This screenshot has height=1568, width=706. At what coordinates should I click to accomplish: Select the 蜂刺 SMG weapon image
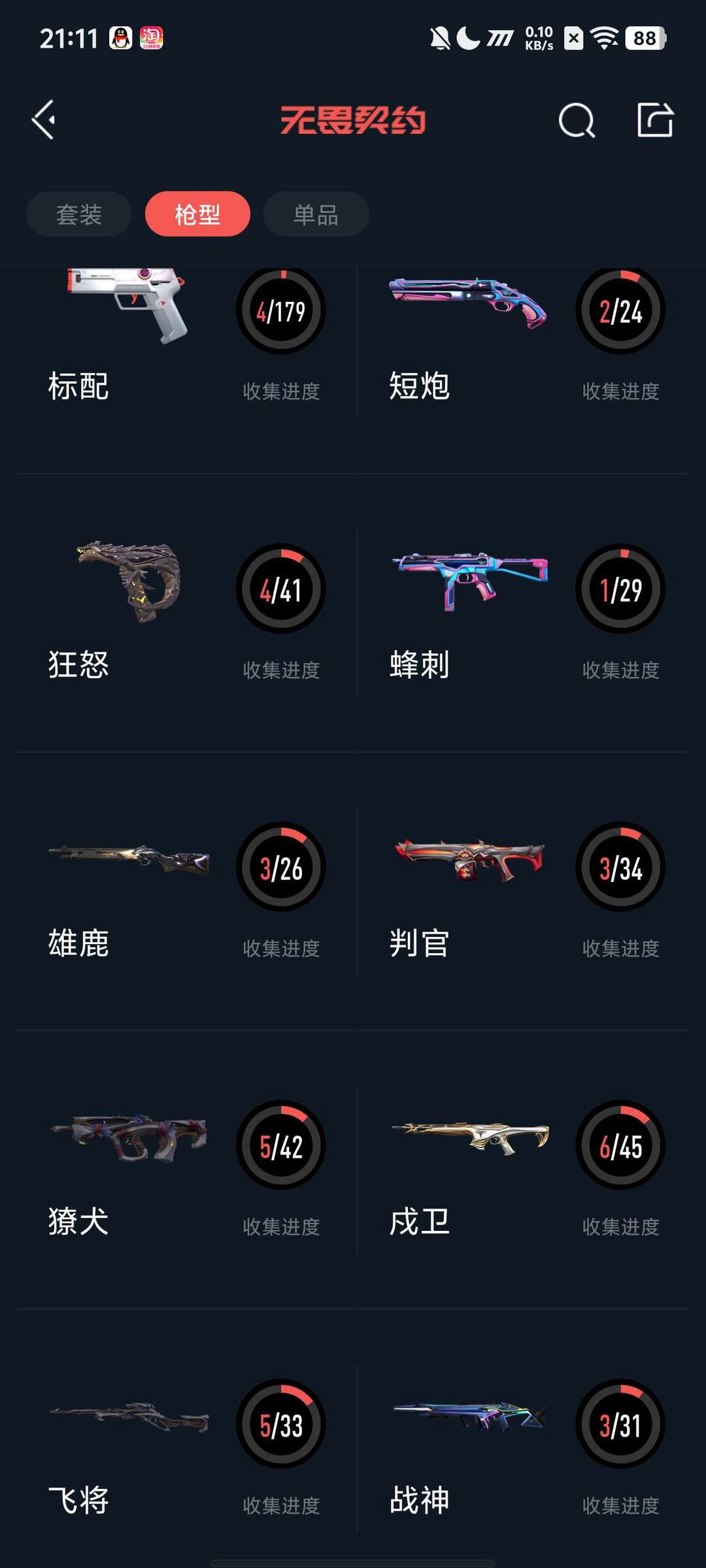coord(467,578)
